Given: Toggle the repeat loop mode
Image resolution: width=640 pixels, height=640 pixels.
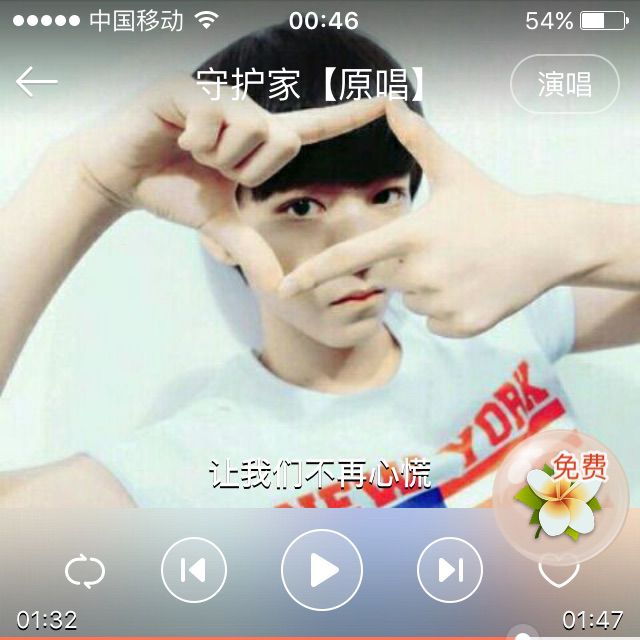Looking at the screenshot, I should (85, 571).
